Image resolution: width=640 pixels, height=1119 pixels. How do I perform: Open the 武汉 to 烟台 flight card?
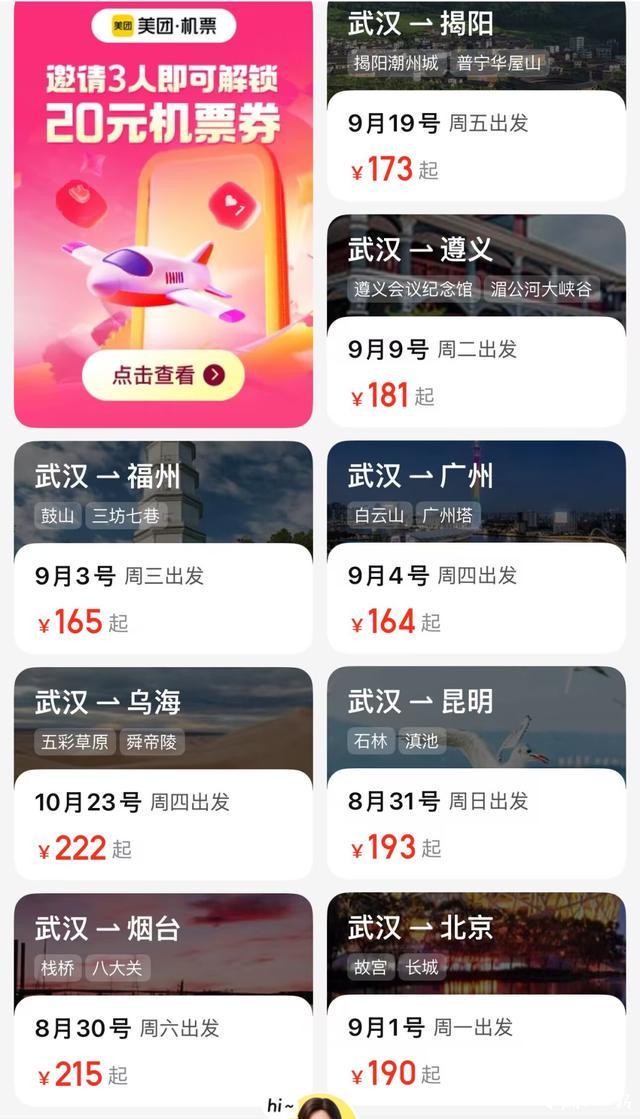(163, 1000)
